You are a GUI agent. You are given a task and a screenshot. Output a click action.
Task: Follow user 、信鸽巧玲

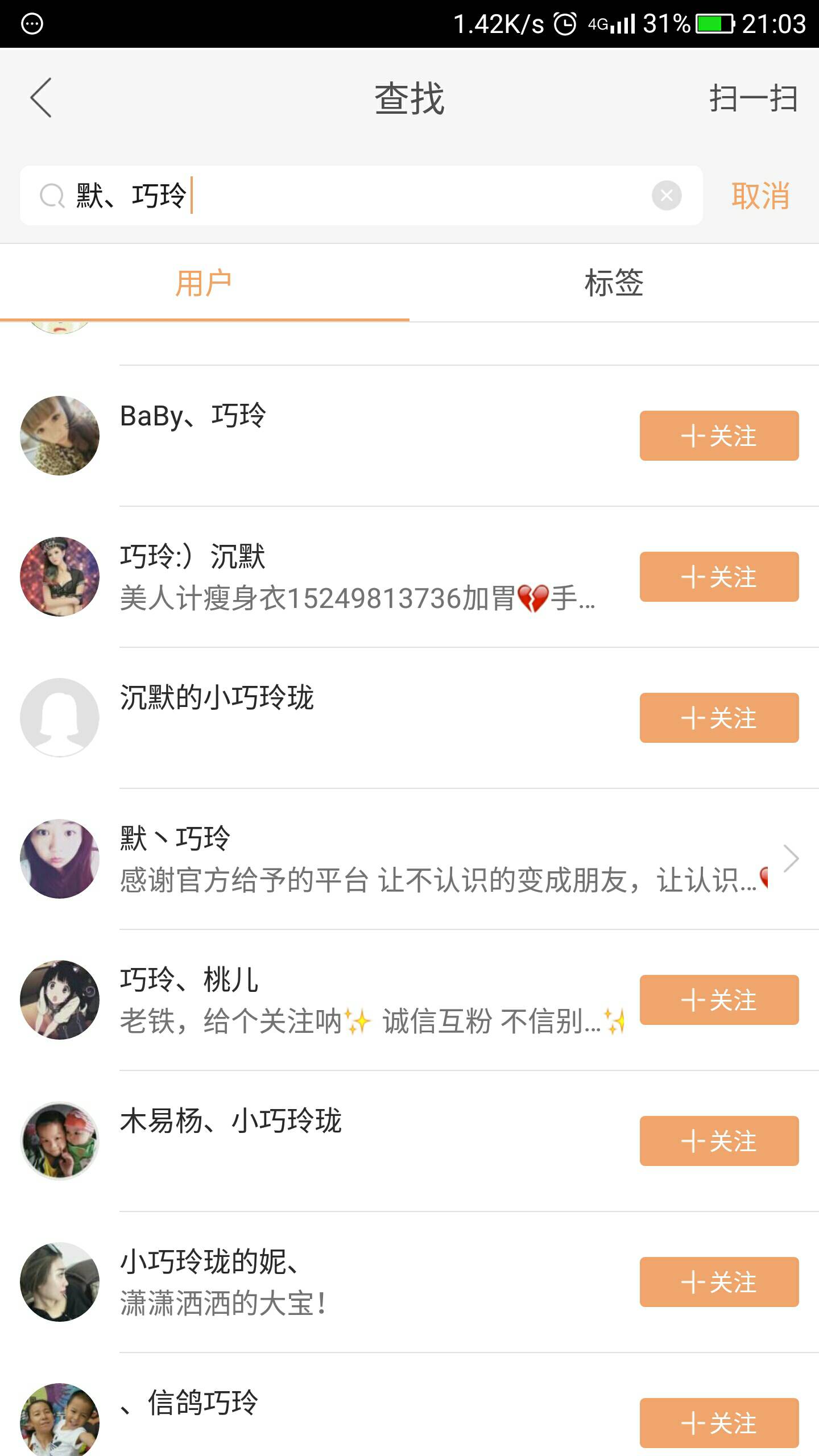click(x=719, y=1423)
